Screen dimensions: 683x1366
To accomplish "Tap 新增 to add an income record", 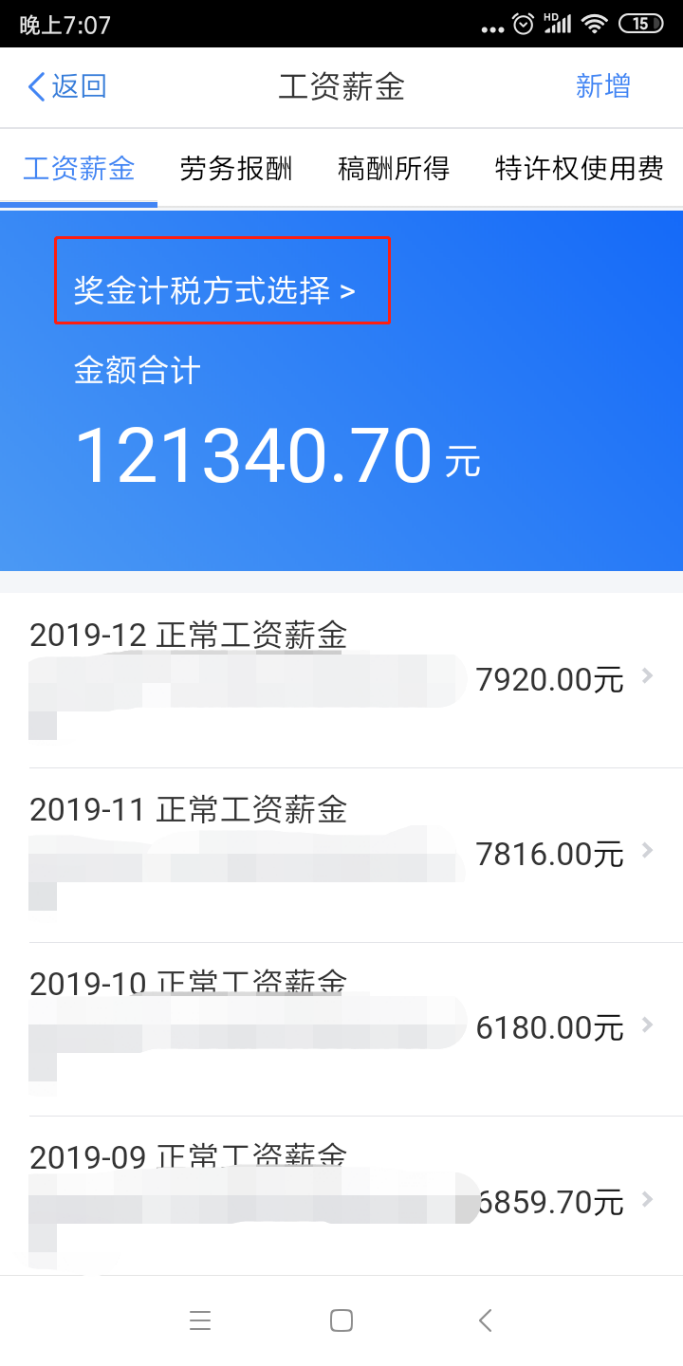I will click(x=603, y=86).
